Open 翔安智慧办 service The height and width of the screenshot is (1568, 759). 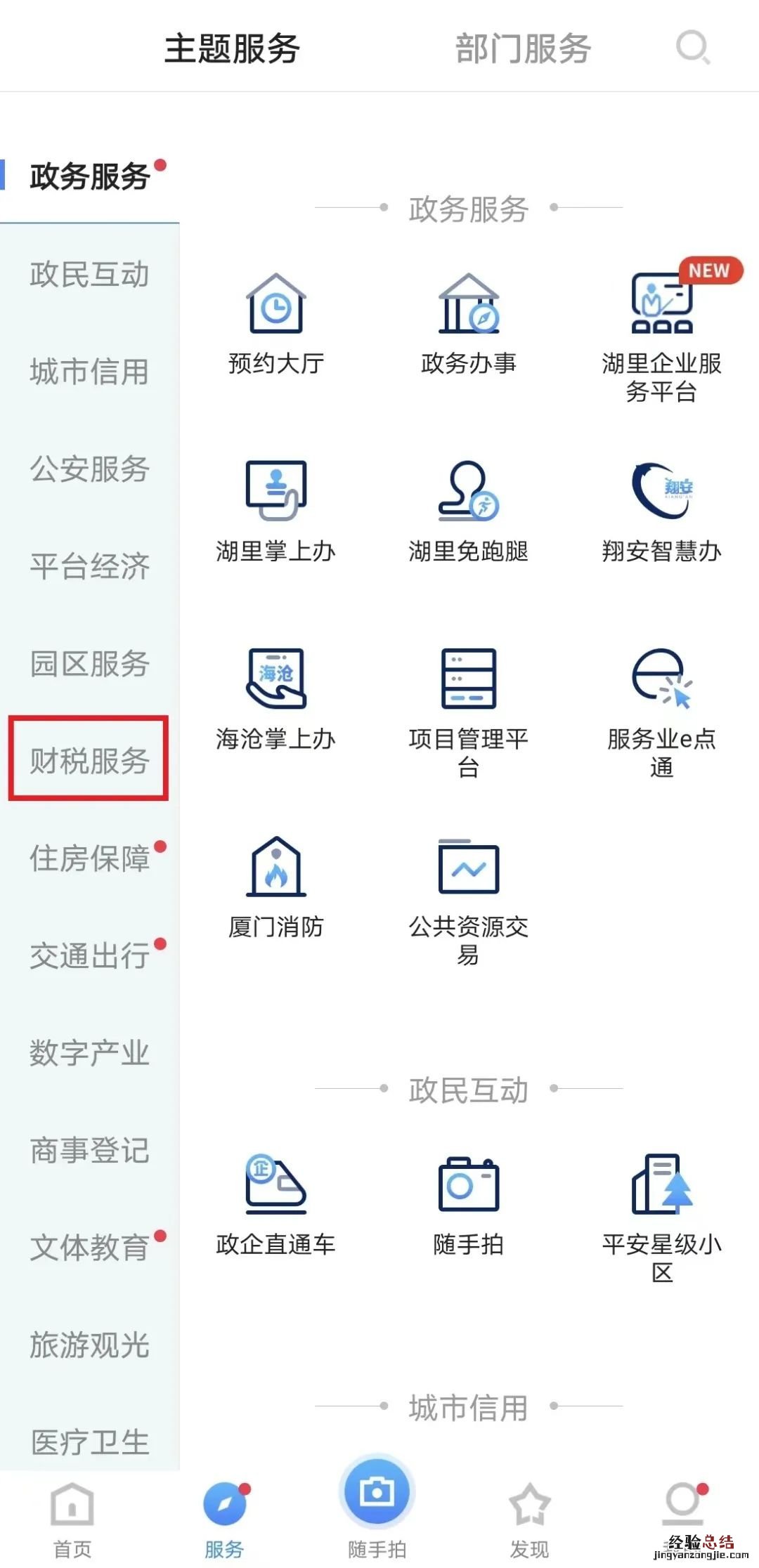tap(661, 511)
